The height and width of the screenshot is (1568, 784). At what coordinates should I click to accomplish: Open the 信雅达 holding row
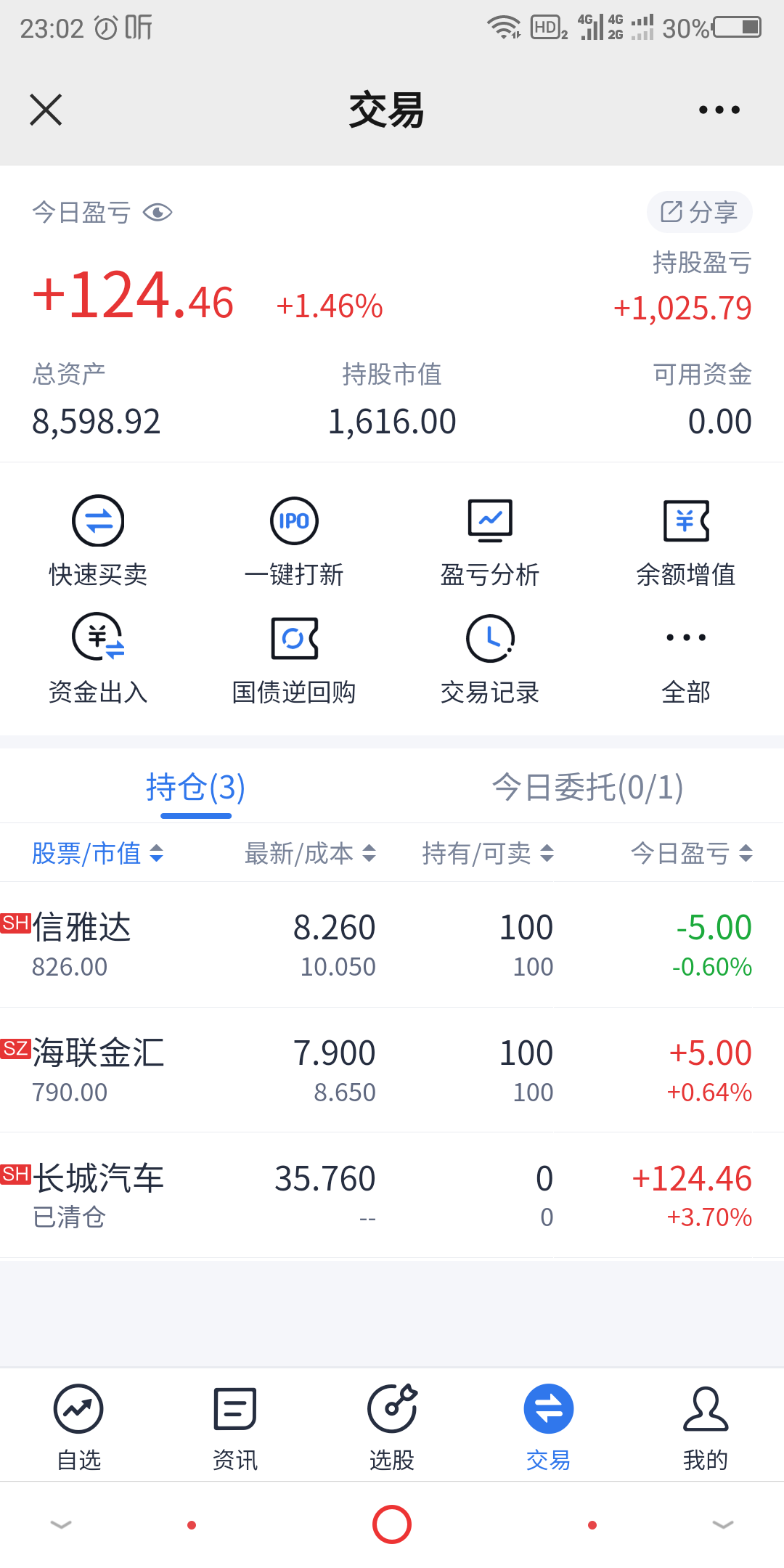click(x=392, y=944)
